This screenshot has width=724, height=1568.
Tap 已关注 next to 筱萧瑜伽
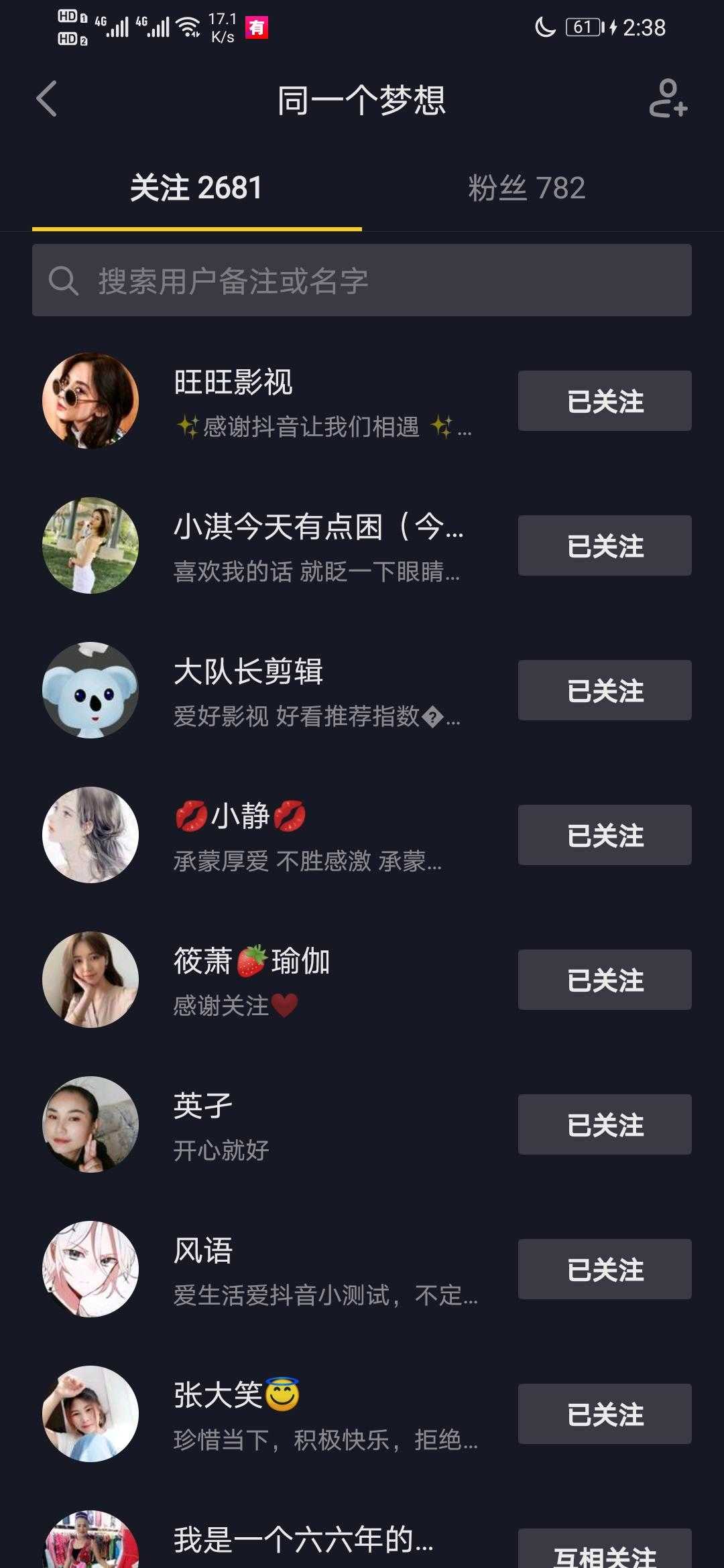coord(603,978)
